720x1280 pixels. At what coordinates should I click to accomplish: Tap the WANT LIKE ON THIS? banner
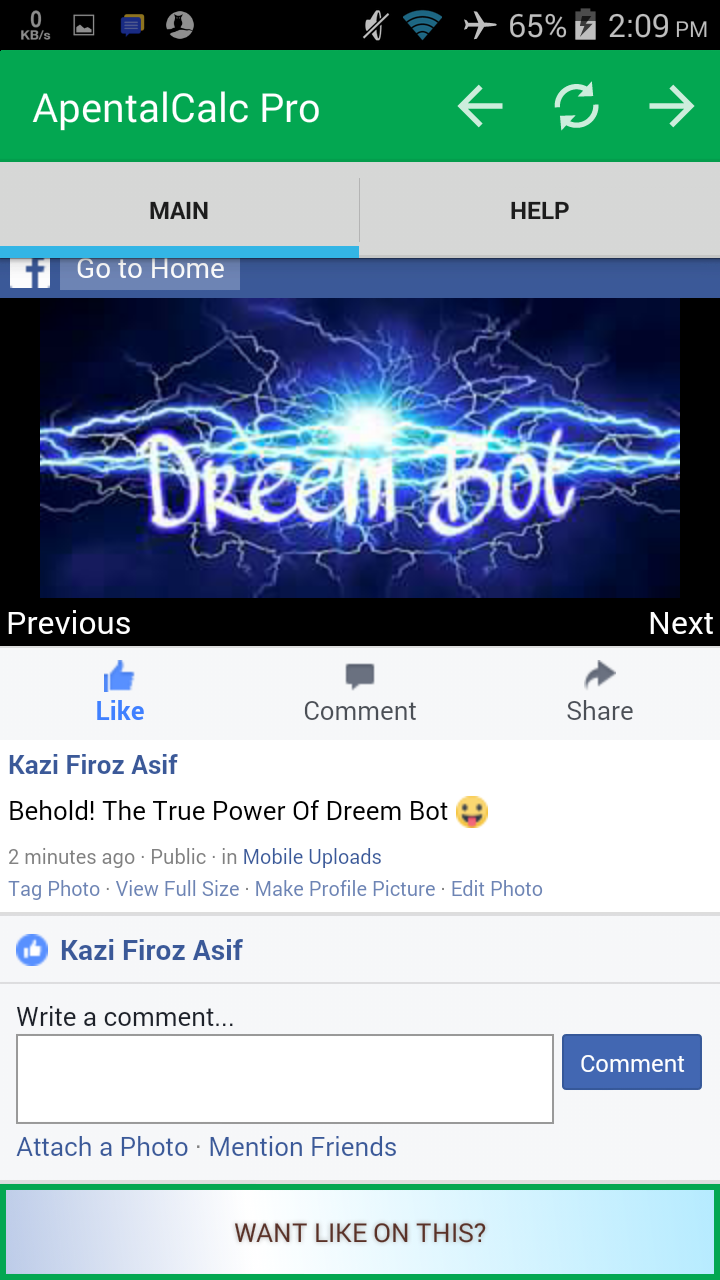[360, 1232]
